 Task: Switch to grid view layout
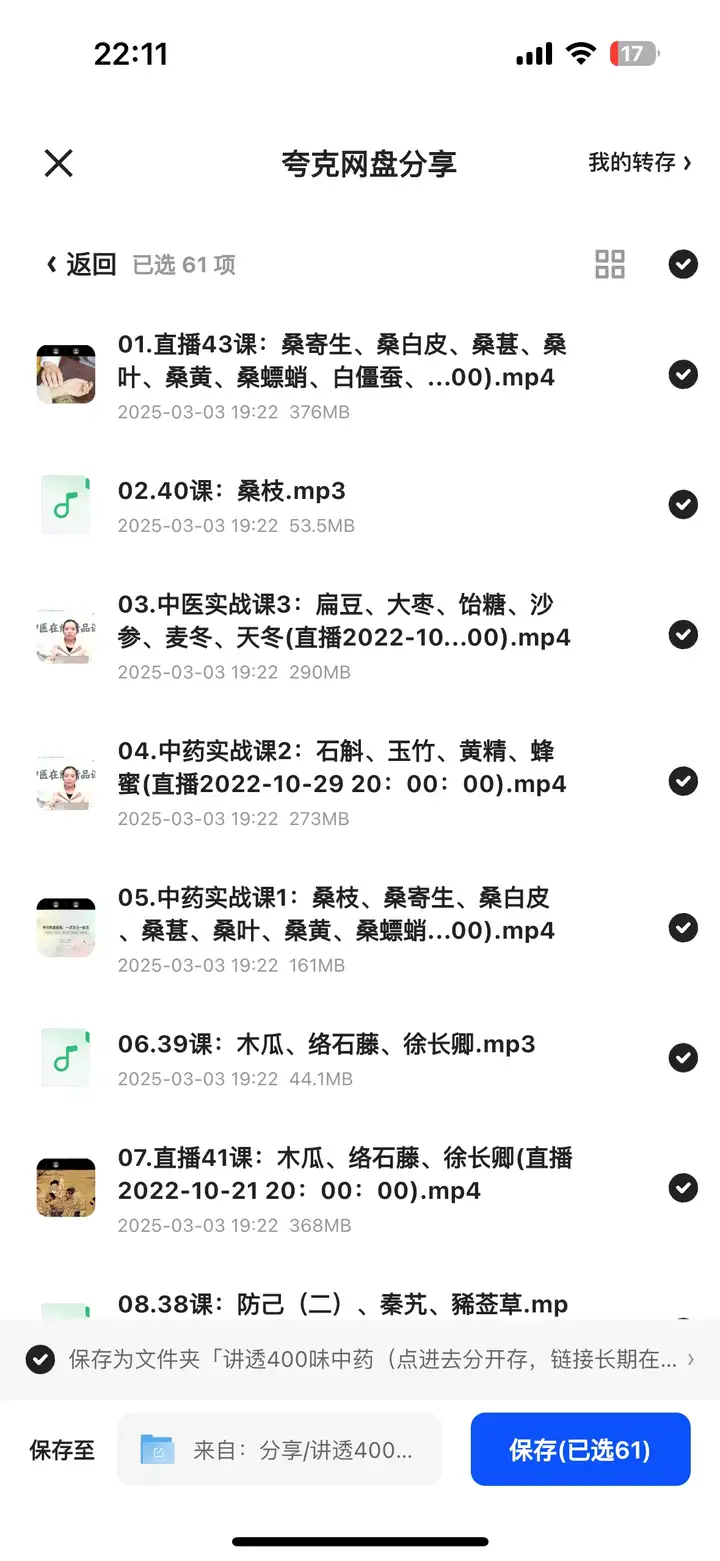(x=610, y=263)
